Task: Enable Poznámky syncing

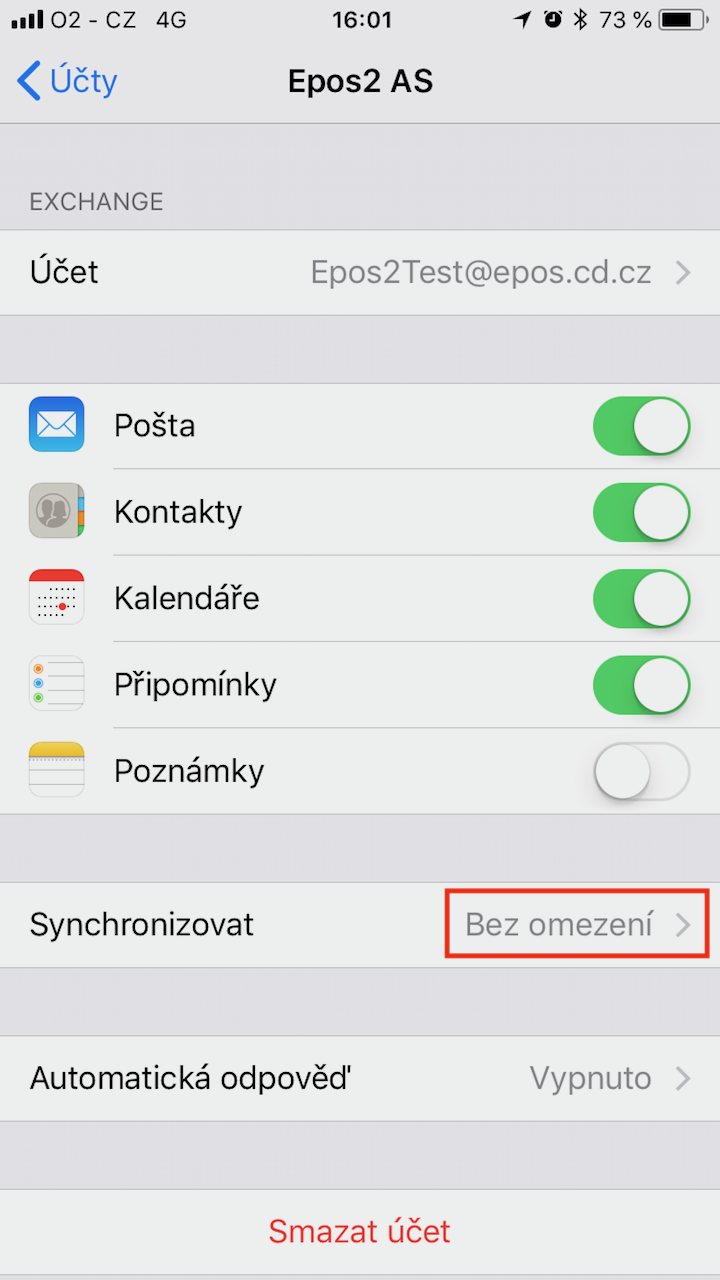Action: pyautogui.click(x=641, y=771)
